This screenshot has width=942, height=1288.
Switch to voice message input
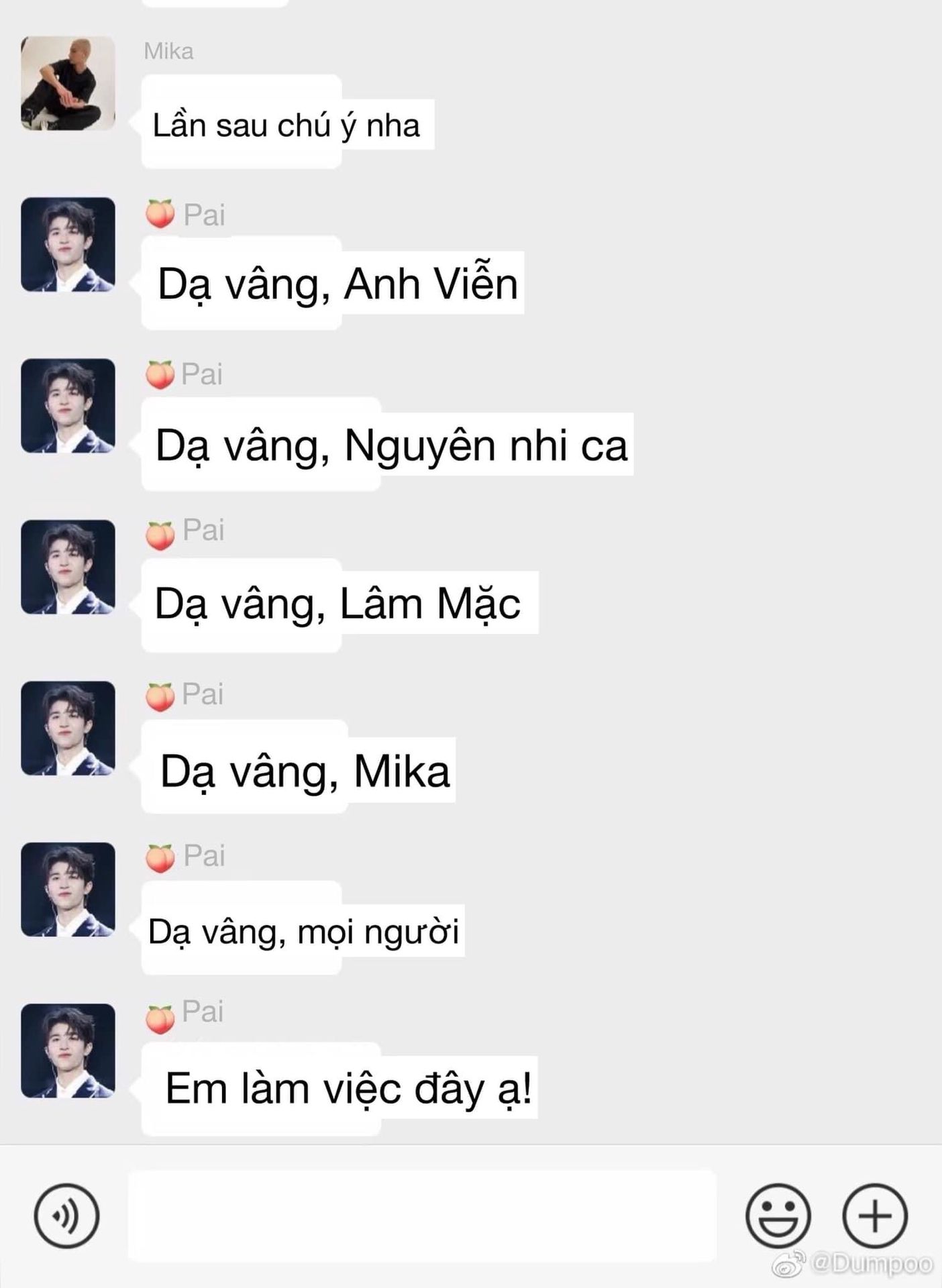tap(66, 1216)
